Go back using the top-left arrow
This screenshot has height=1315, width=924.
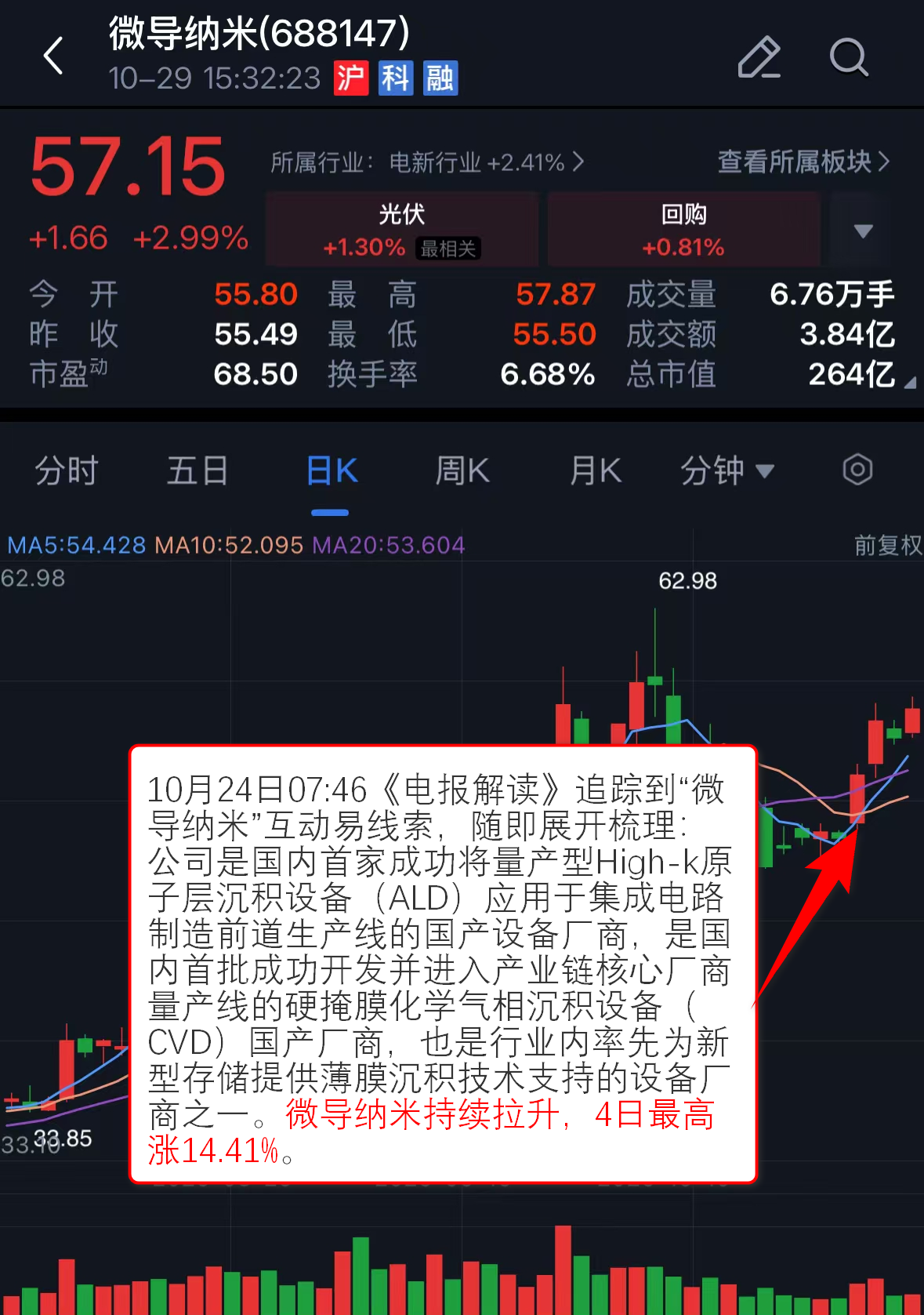tap(53, 56)
